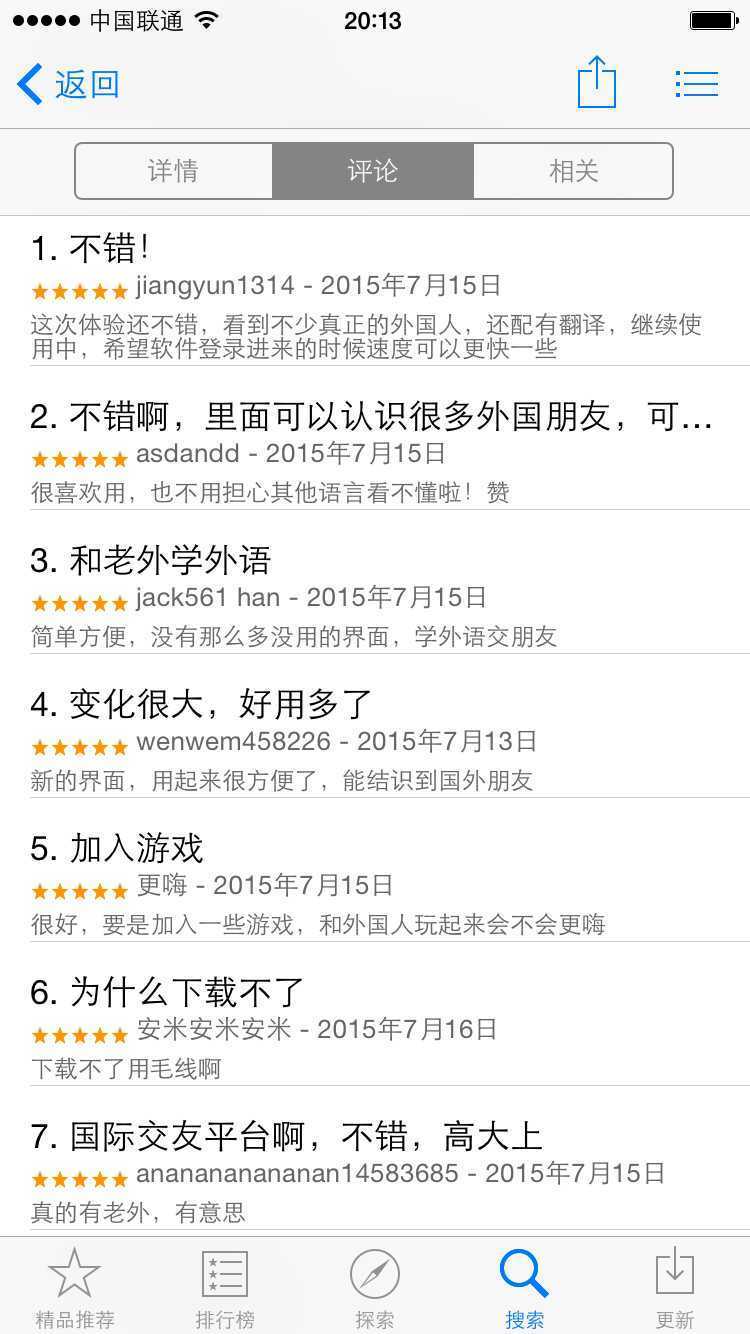Select the 搜索 search icon
This screenshot has width=750, height=1334.
click(x=524, y=1285)
